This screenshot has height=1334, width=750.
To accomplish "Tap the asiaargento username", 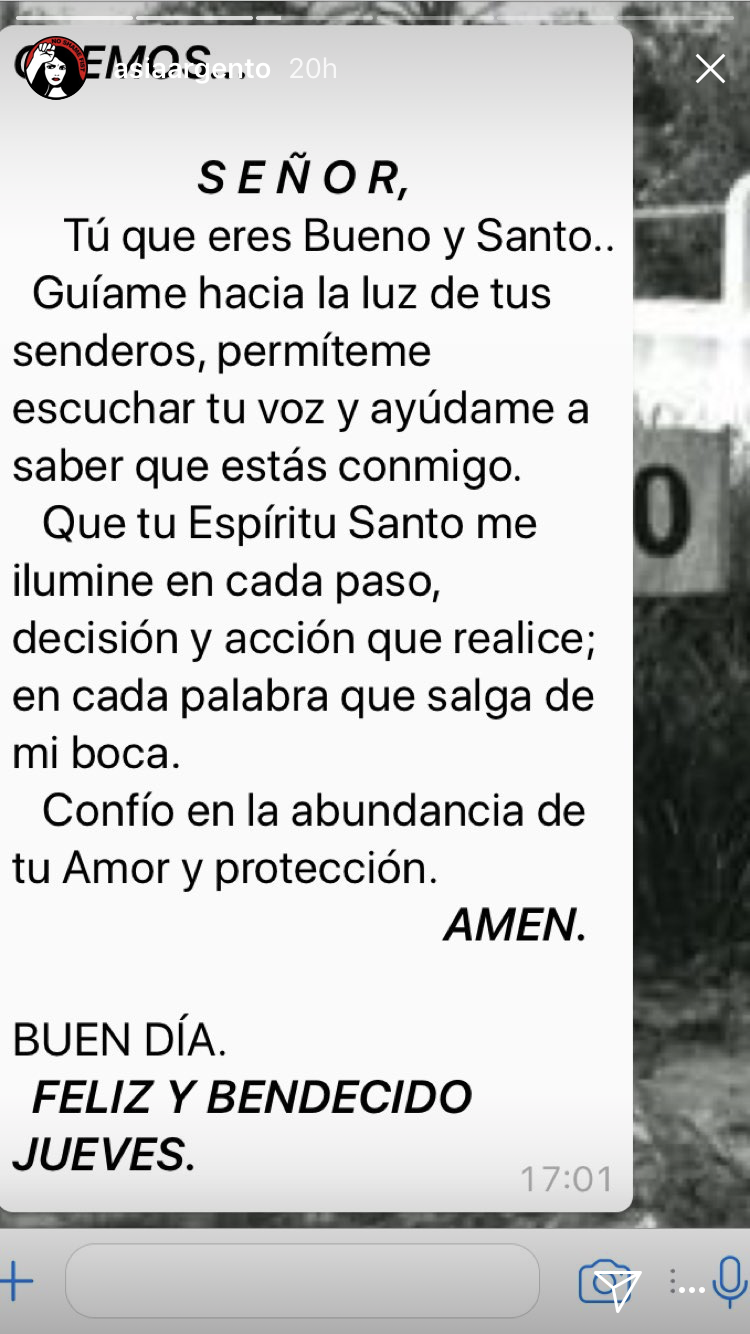I will tap(193, 69).
